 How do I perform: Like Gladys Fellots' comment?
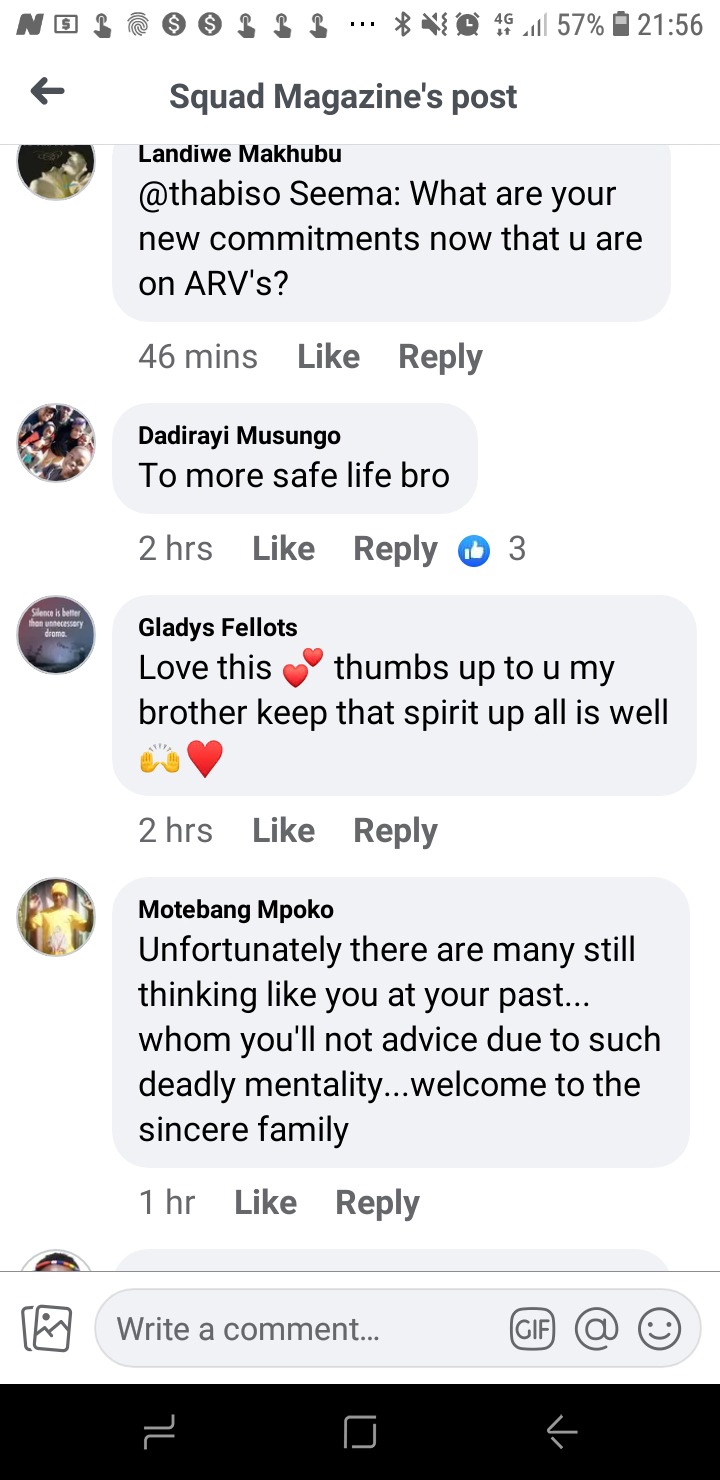pyautogui.click(x=283, y=830)
